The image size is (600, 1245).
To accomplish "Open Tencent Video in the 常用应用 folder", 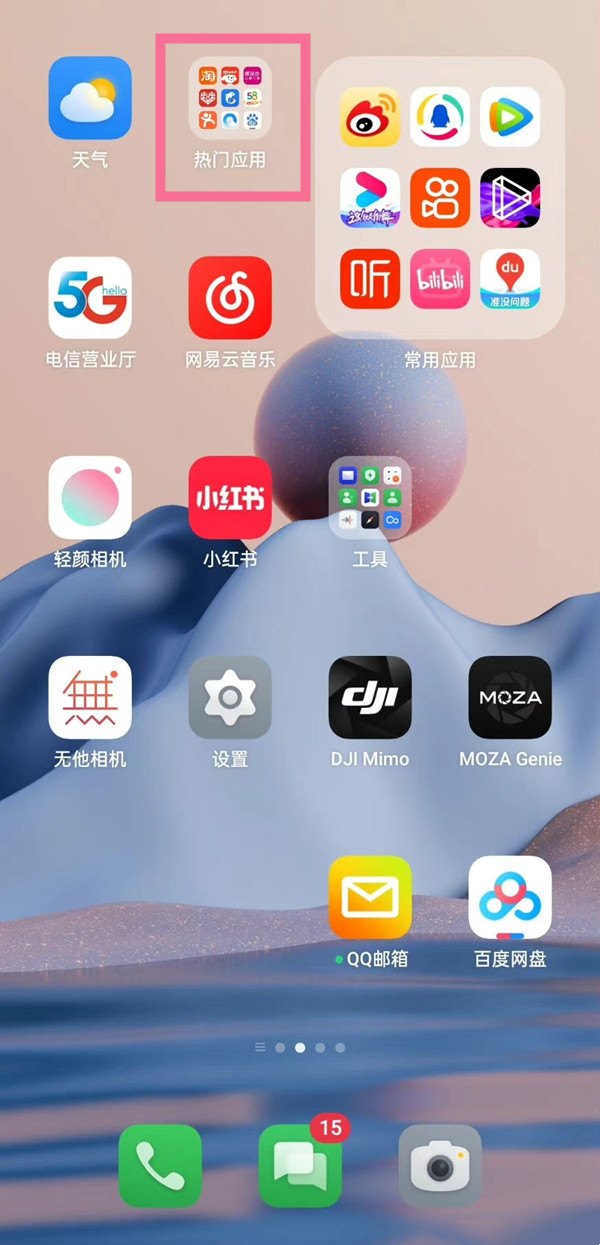I will pyautogui.click(x=510, y=117).
